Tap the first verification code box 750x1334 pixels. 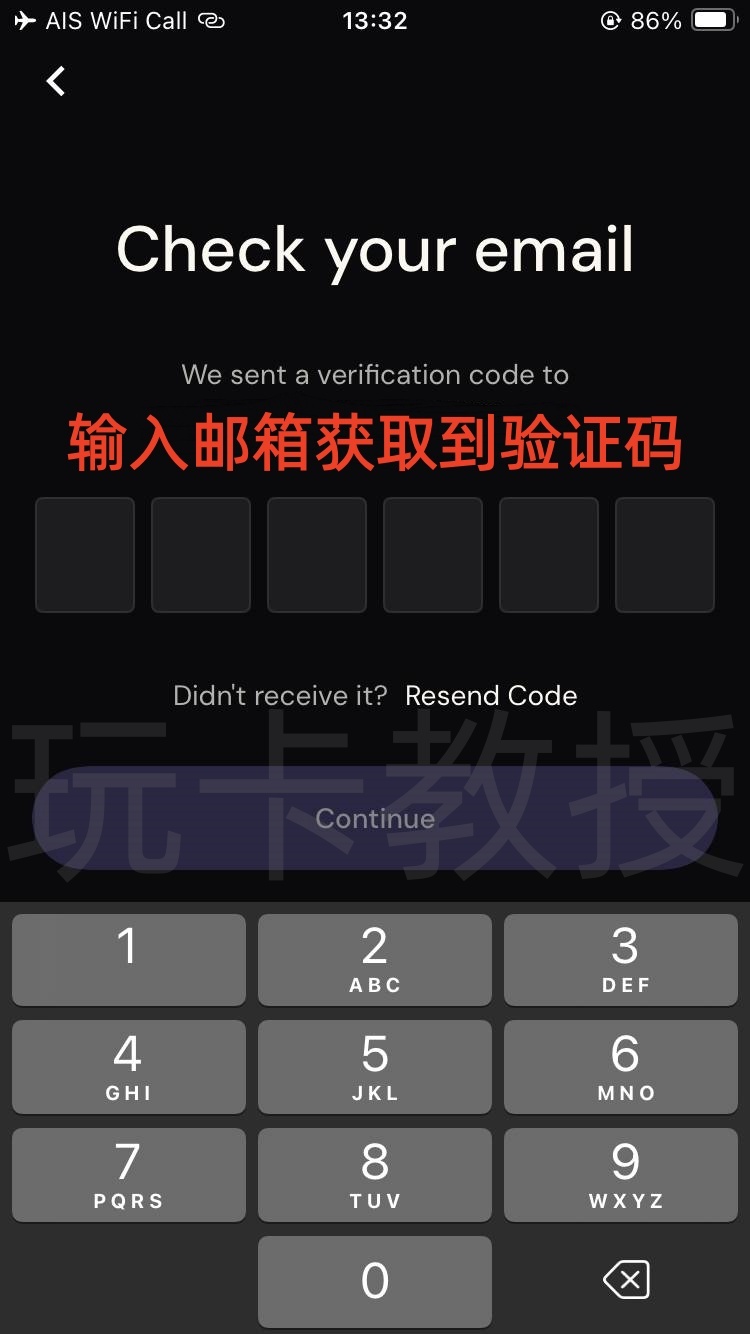pyautogui.click(x=85, y=554)
